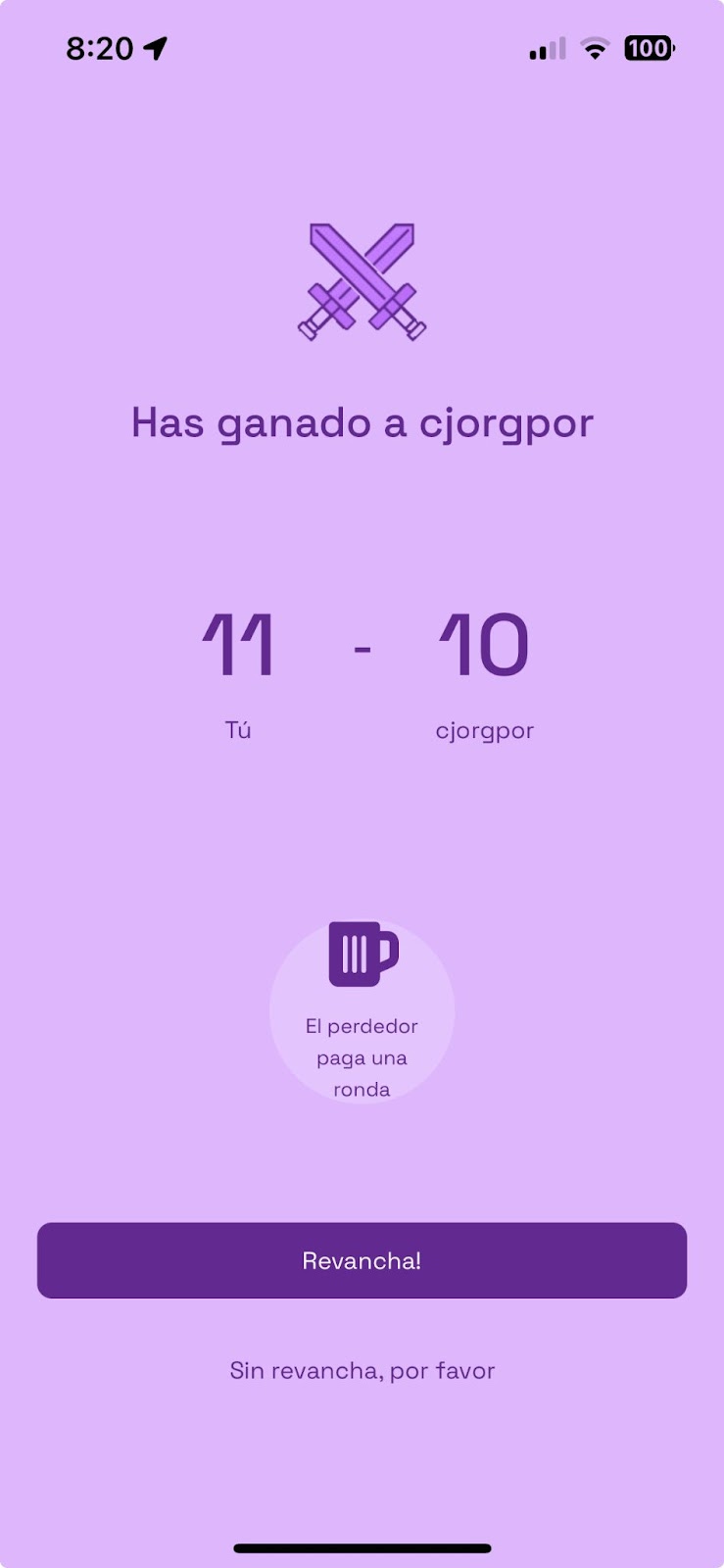Decline with Sin revancha, por favor

[362, 1370]
